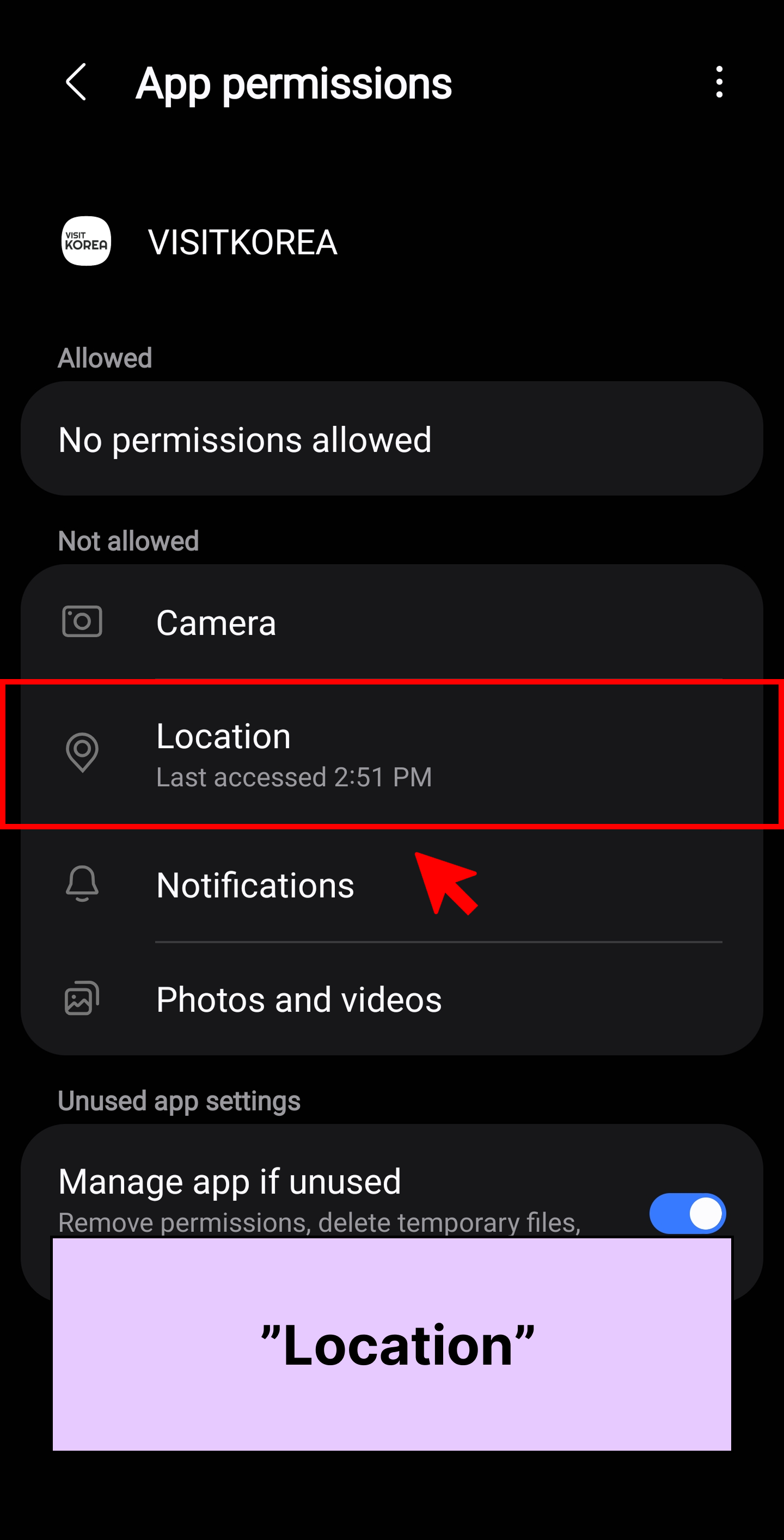Image resolution: width=784 pixels, height=1540 pixels.
Task: Tap the Camera permission icon
Action: [x=82, y=622]
